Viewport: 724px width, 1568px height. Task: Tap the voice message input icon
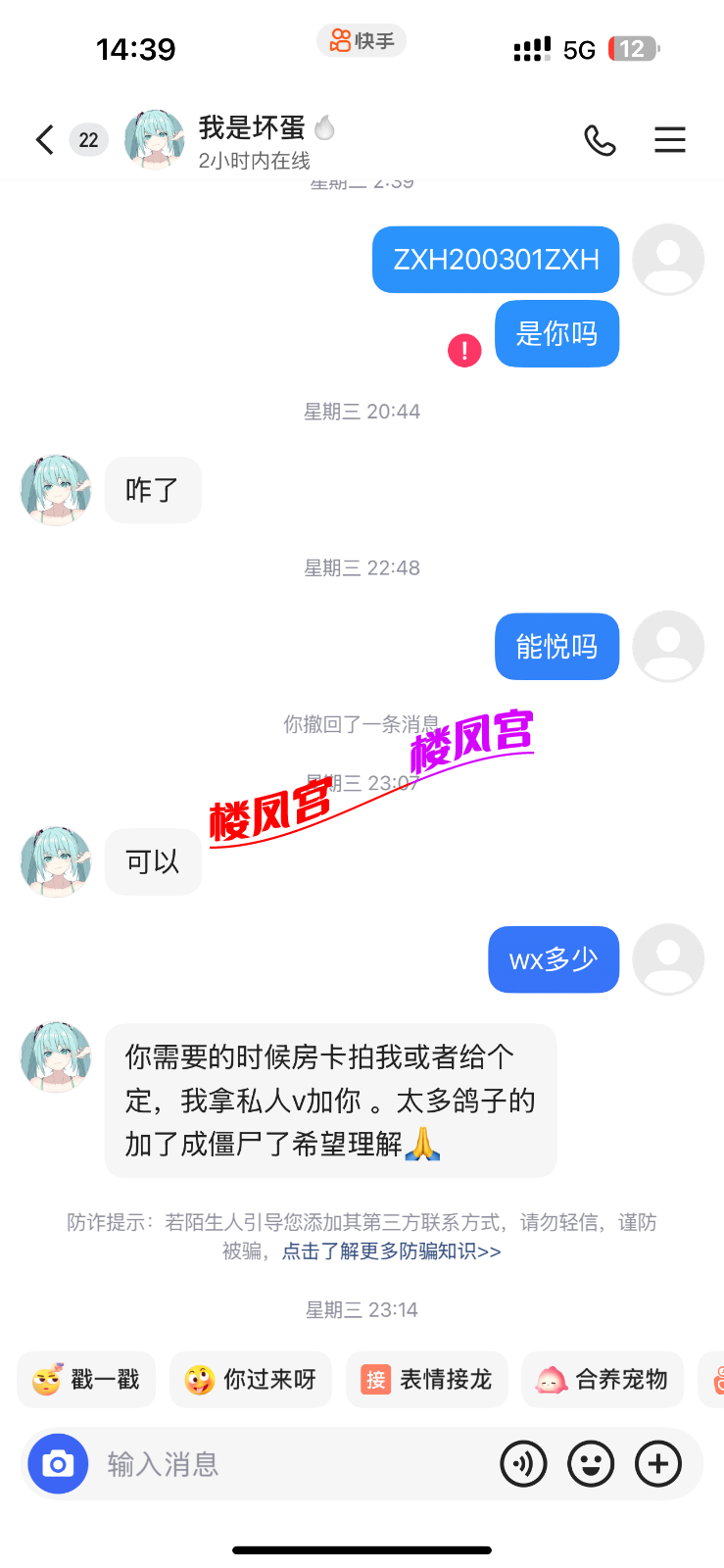click(x=524, y=1463)
